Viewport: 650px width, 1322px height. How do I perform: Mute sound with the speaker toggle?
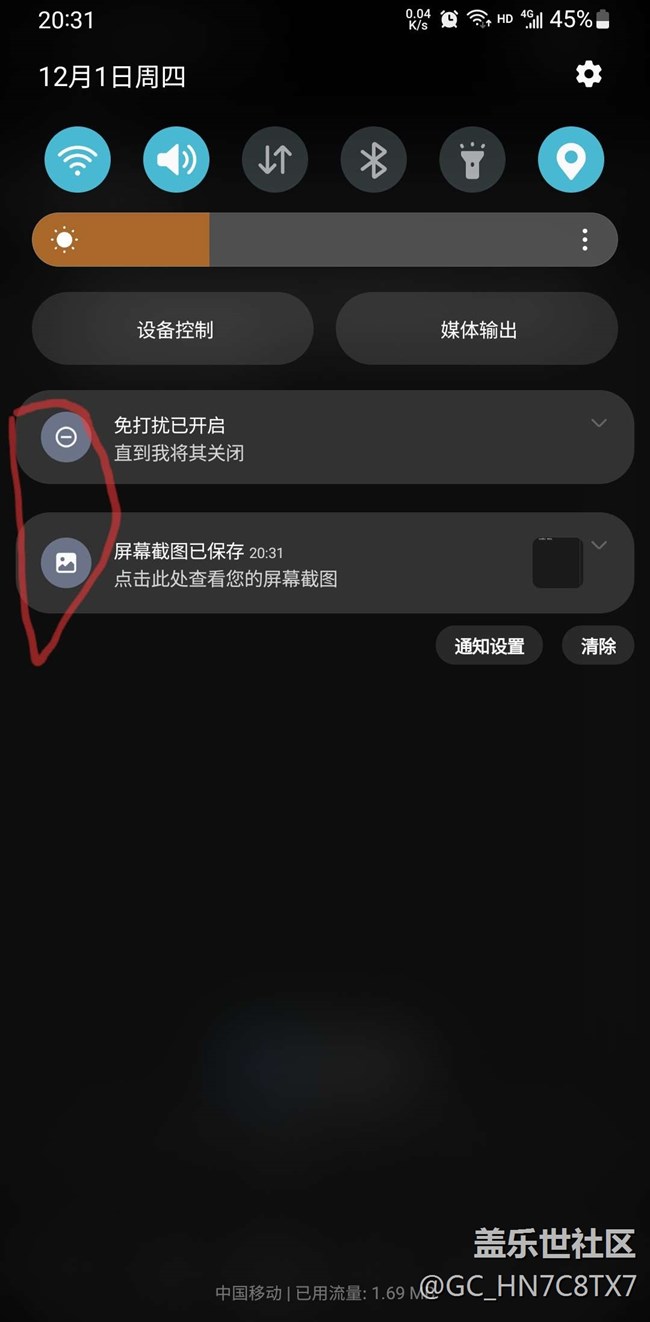coord(176,160)
